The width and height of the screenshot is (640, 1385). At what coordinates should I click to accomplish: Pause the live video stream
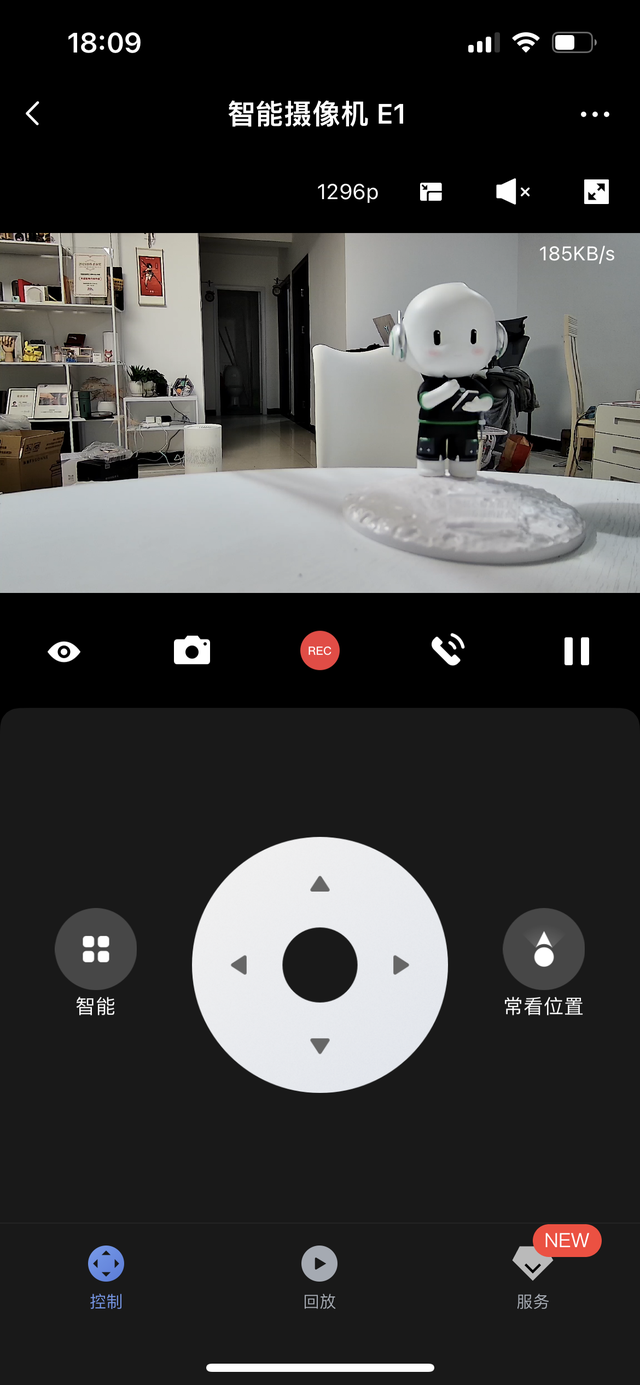pos(576,651)
